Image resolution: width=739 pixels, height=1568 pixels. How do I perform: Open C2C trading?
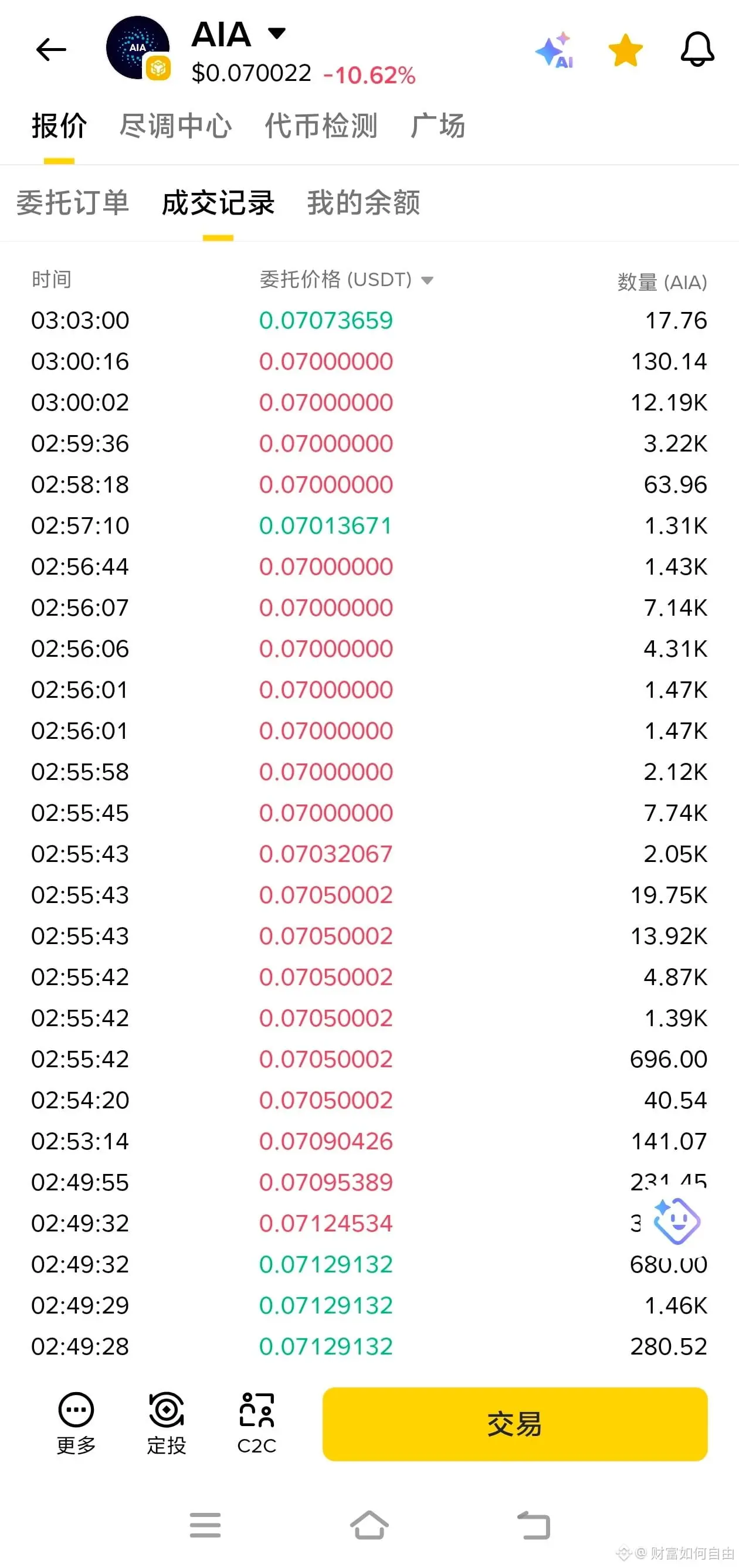[257, 1423]
